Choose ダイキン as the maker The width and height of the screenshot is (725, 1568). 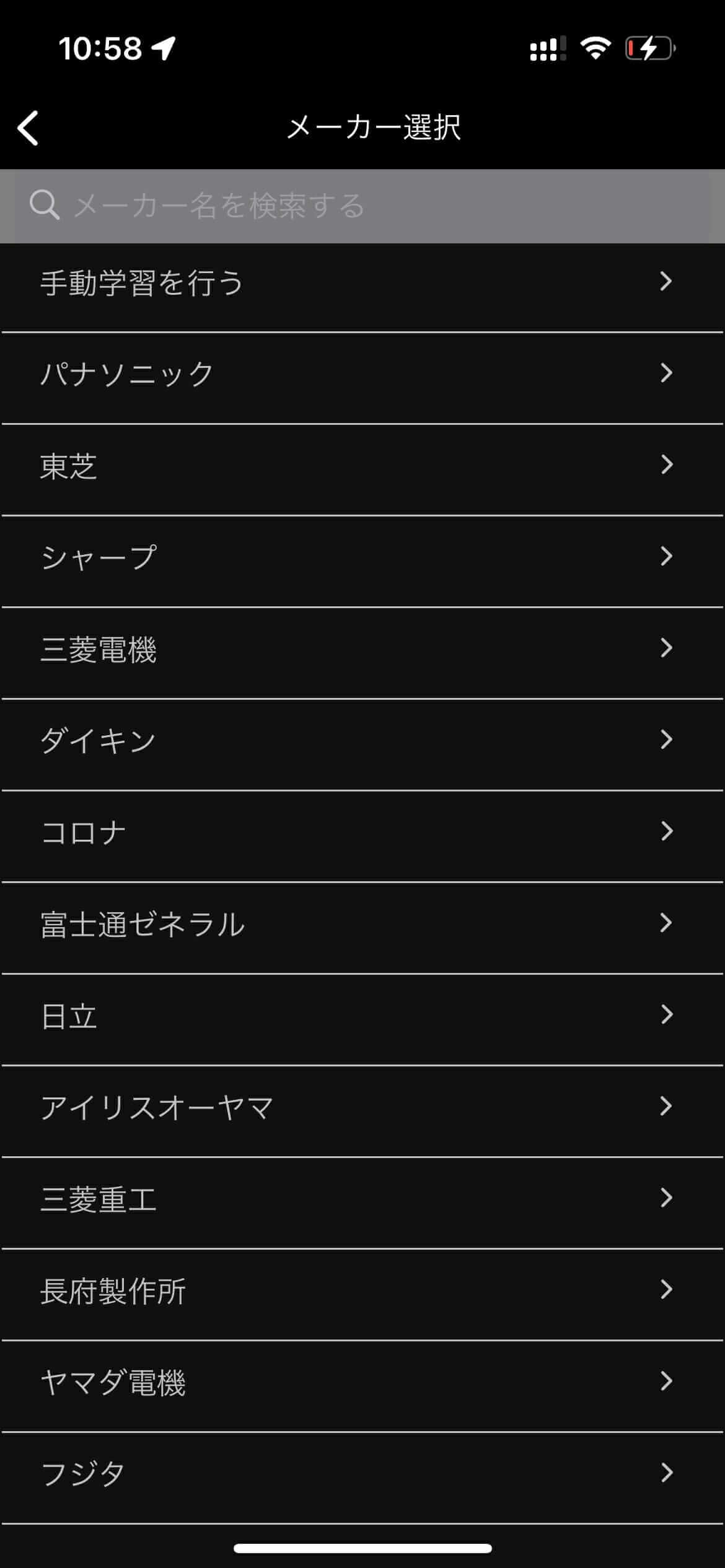tap(362, 741)
